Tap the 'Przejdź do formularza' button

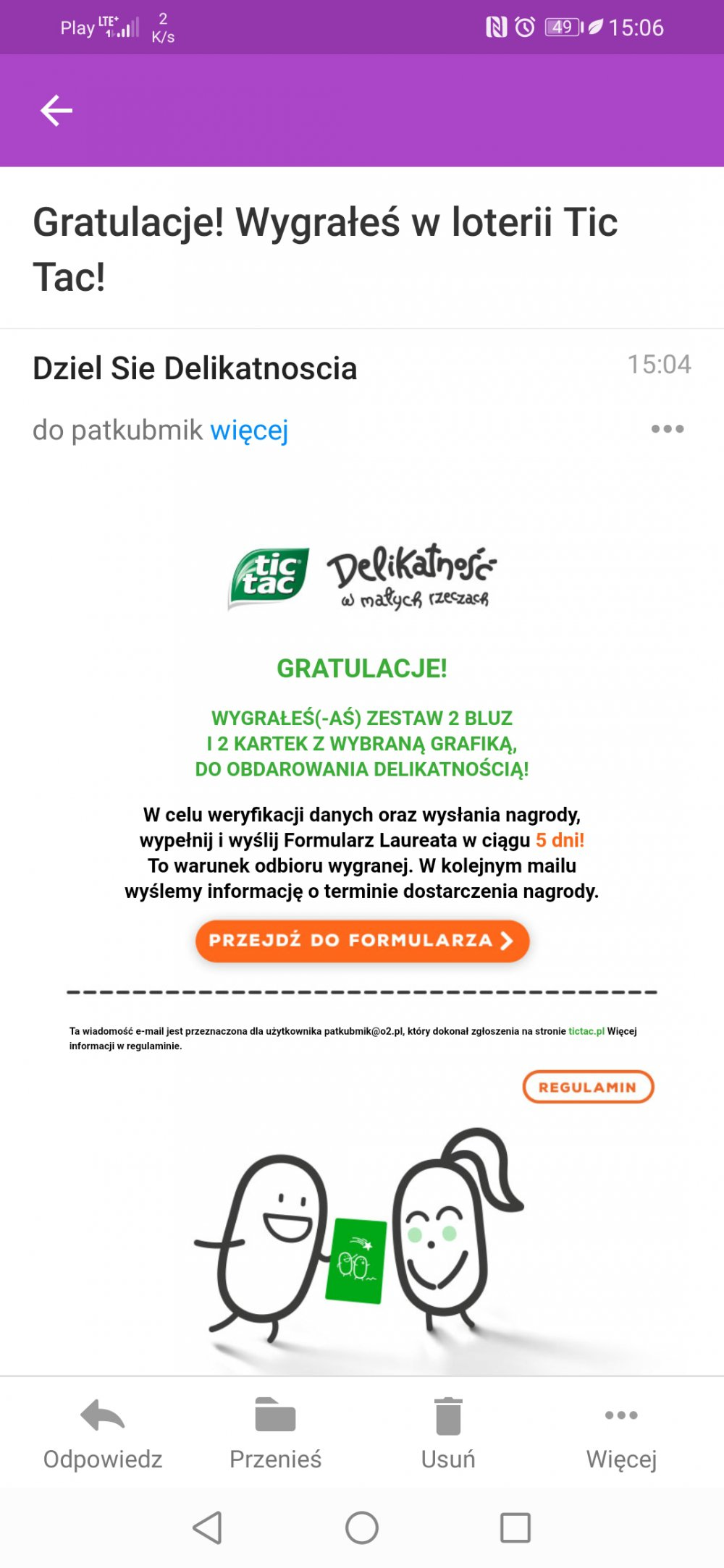click(362, 941)
